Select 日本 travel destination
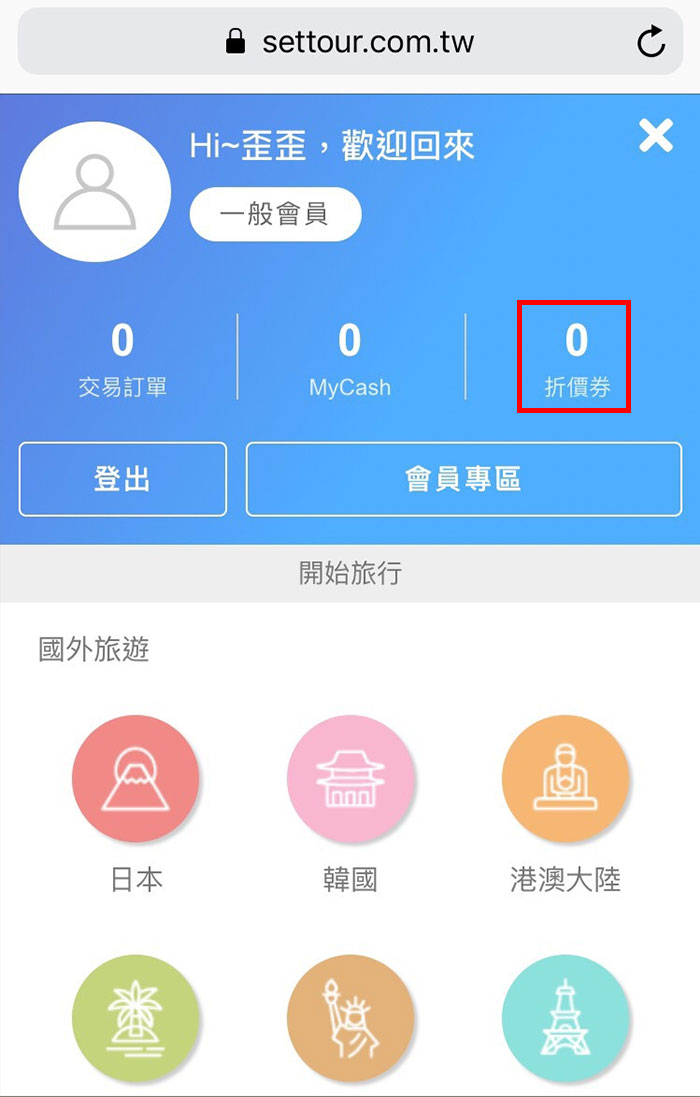The height and width of the screenshot is (1097, 700). pos(136,778)
